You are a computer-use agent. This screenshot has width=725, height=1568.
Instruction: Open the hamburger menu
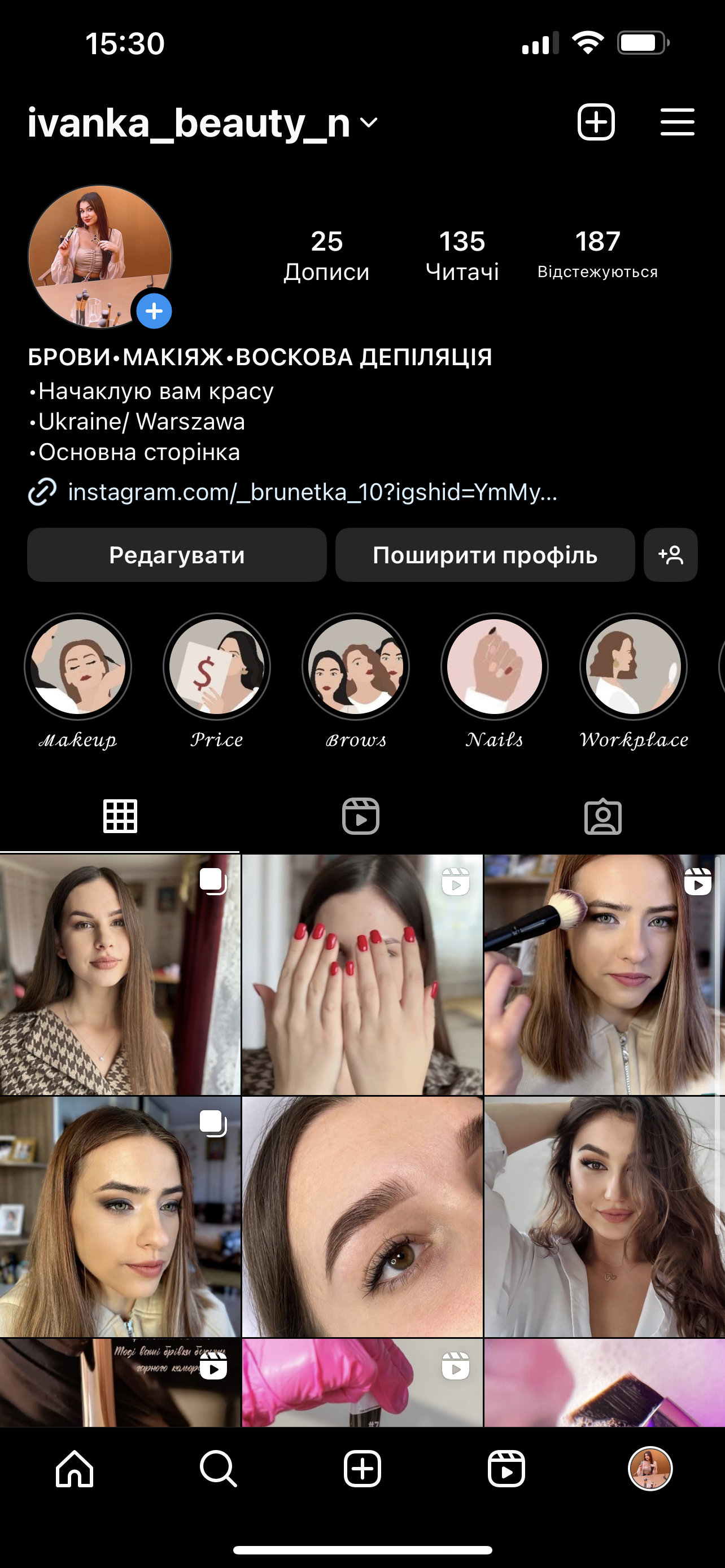678,122
